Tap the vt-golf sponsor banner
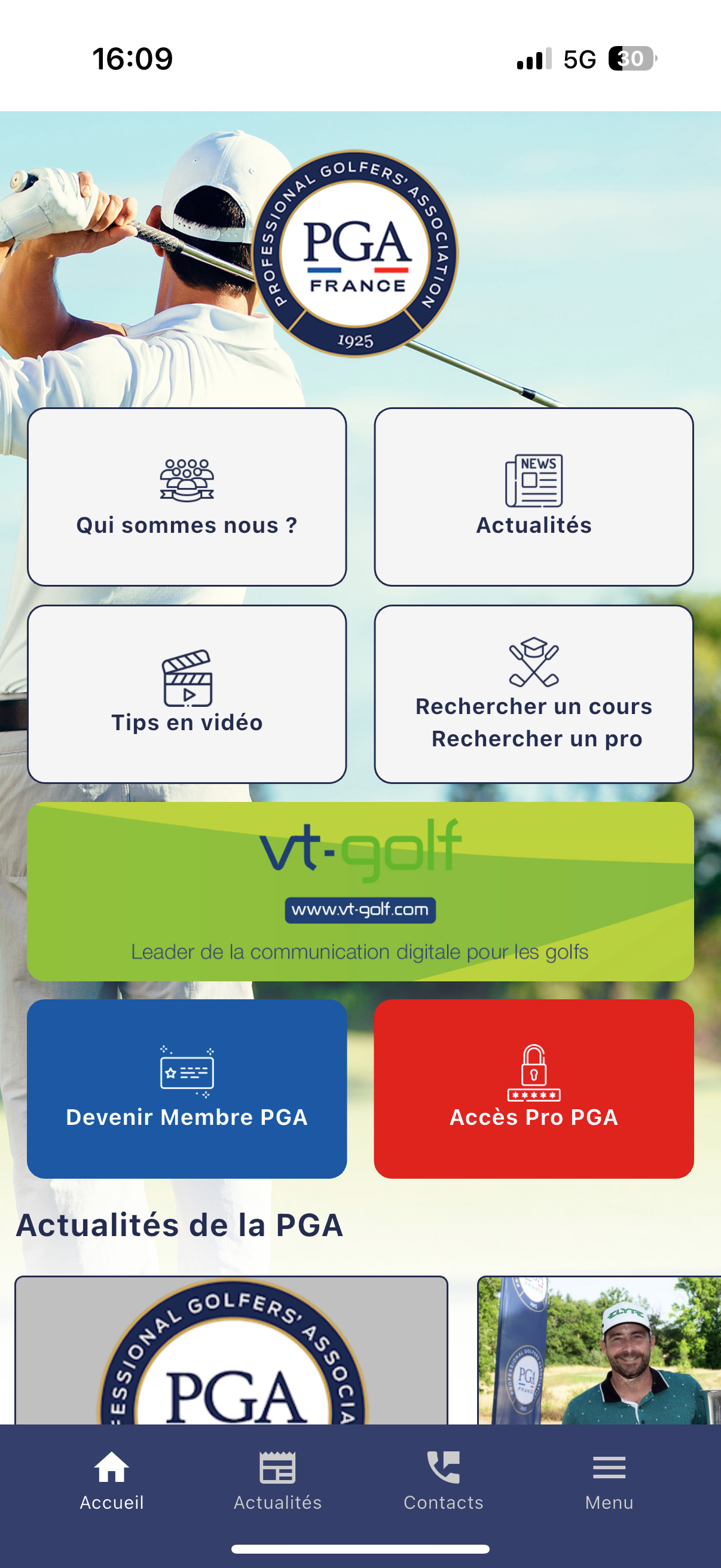Image resolution: width=721 pixels, height=1568 pixels. pos(360,891)
